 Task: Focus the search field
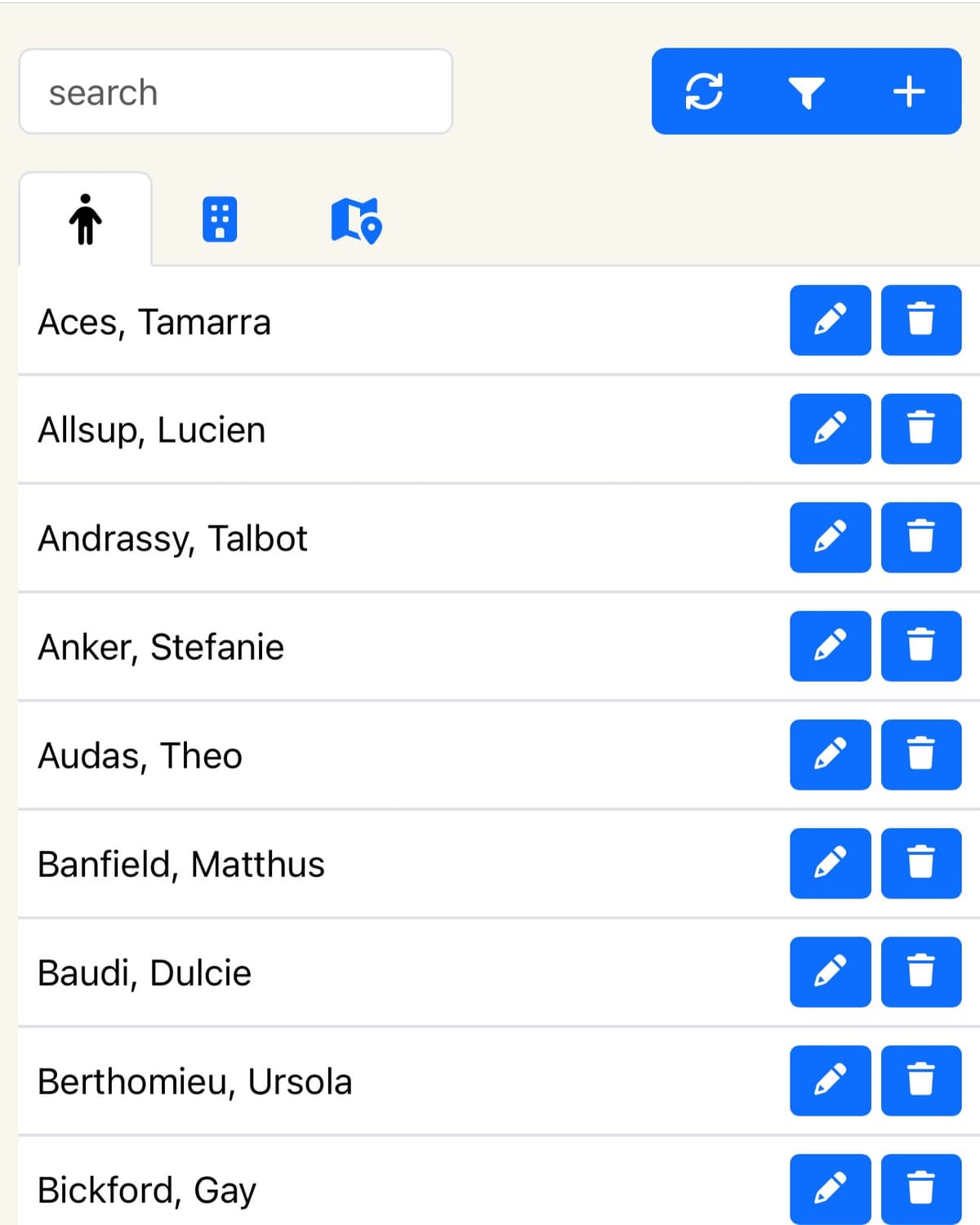pyautogui.click(x=235, y=91)
